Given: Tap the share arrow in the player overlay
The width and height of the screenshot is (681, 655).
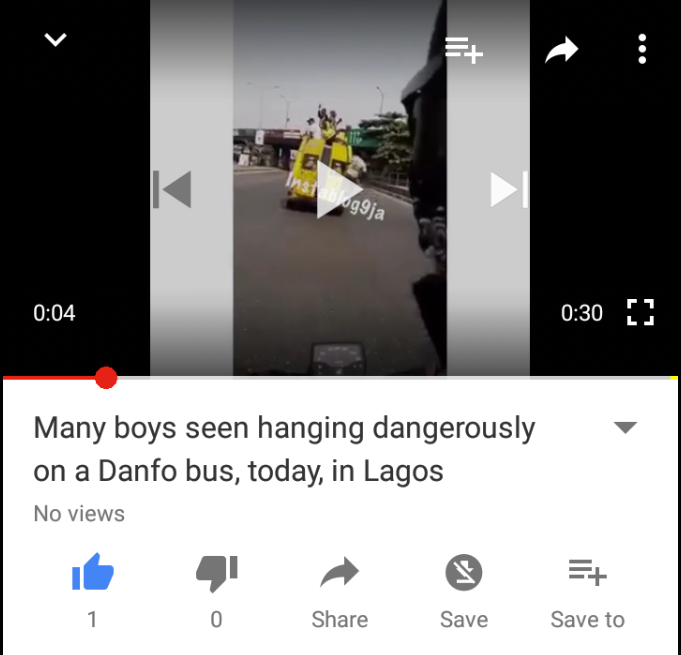Looking at the screenshot, I should pyautogui.click(x=562, y=49).
